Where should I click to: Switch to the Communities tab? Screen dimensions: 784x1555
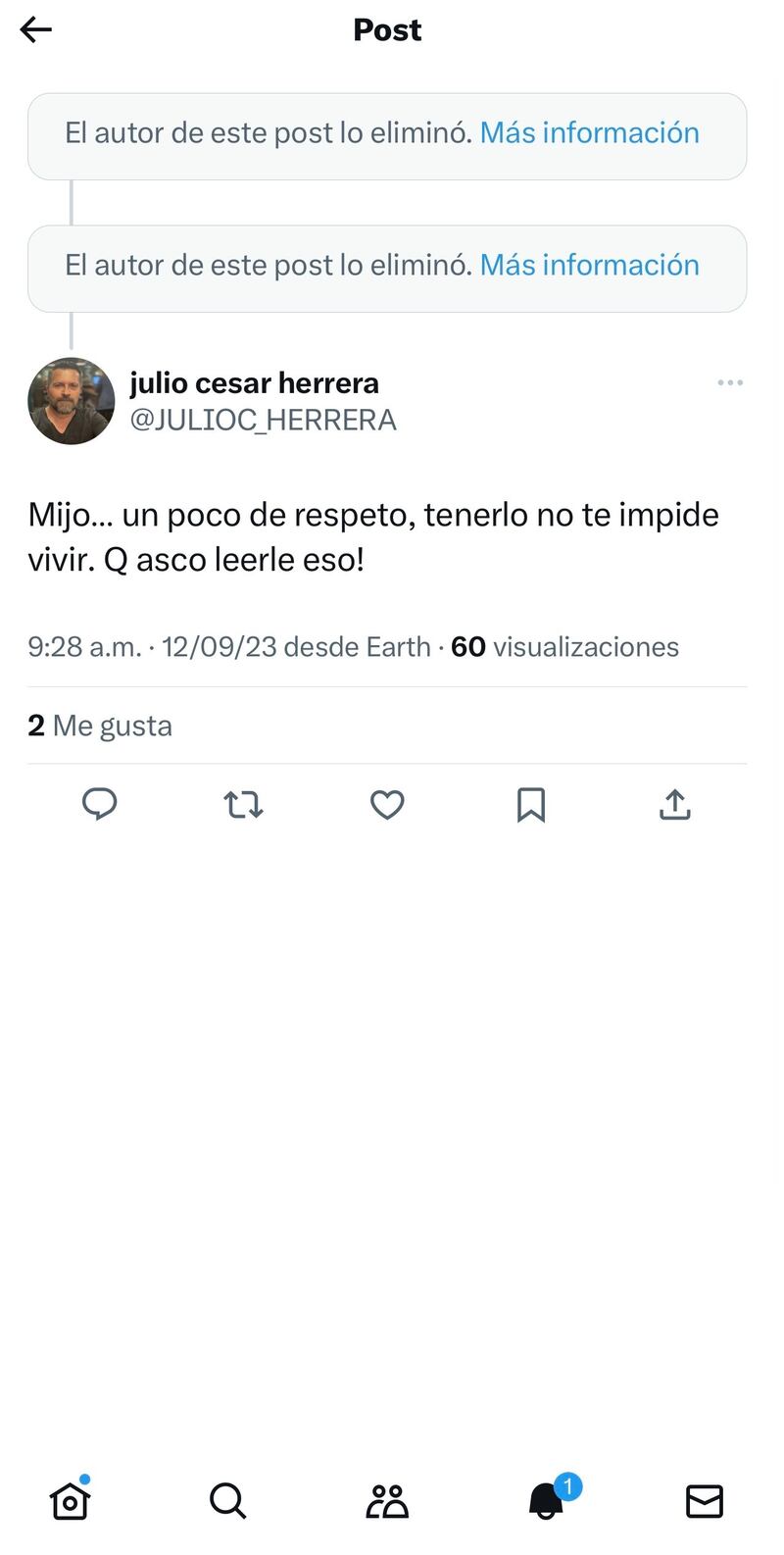click(387, 1500)
